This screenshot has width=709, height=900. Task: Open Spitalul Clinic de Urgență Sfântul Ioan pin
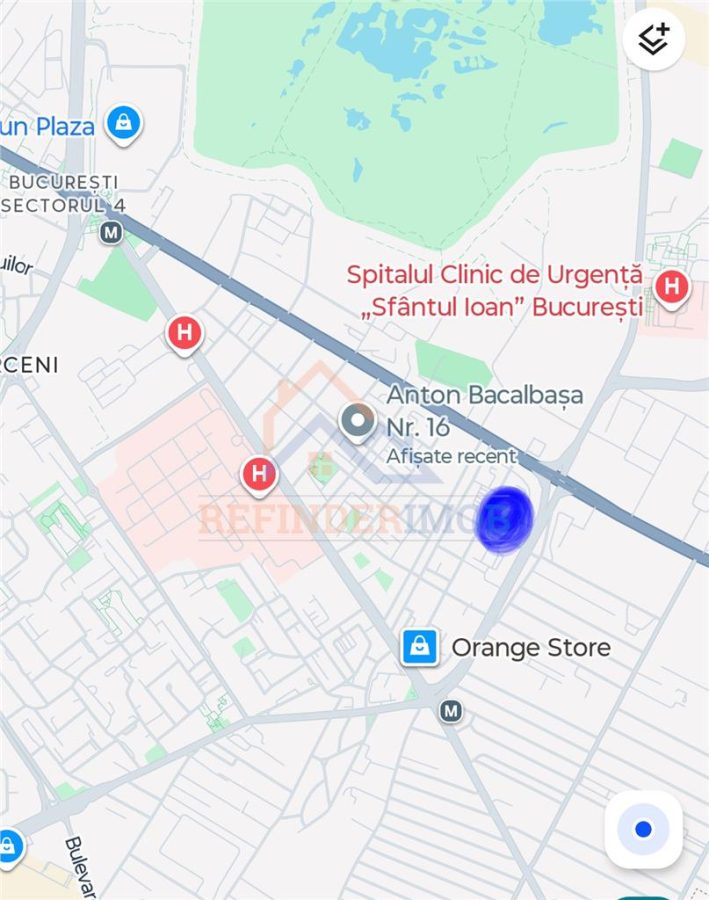tap(671, 288)
